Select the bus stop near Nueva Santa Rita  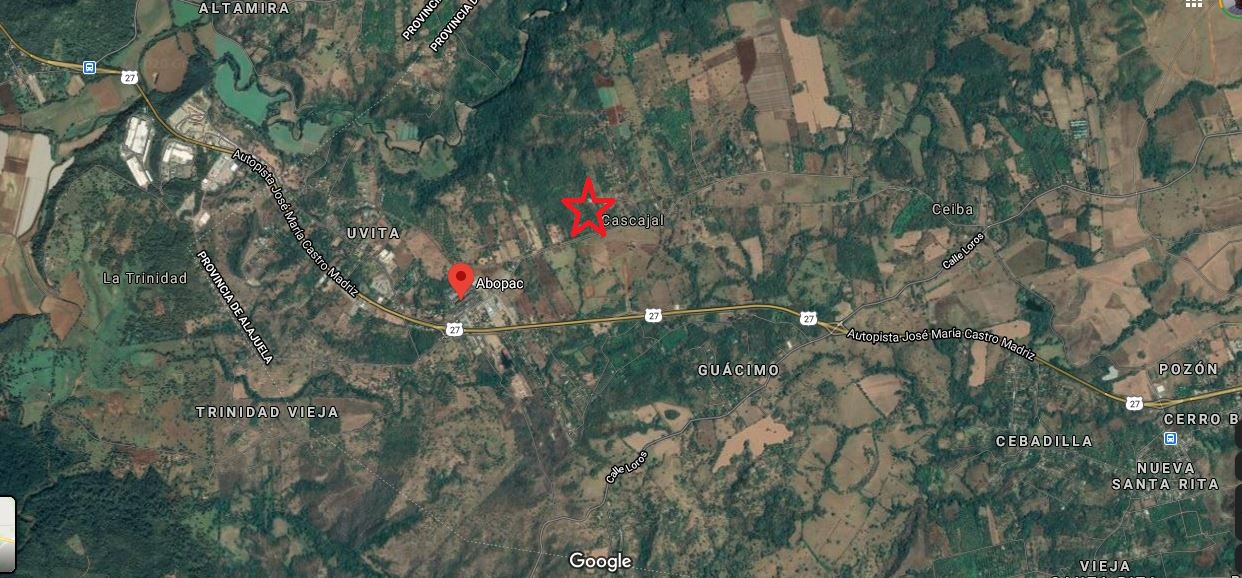coord(1170,439)
